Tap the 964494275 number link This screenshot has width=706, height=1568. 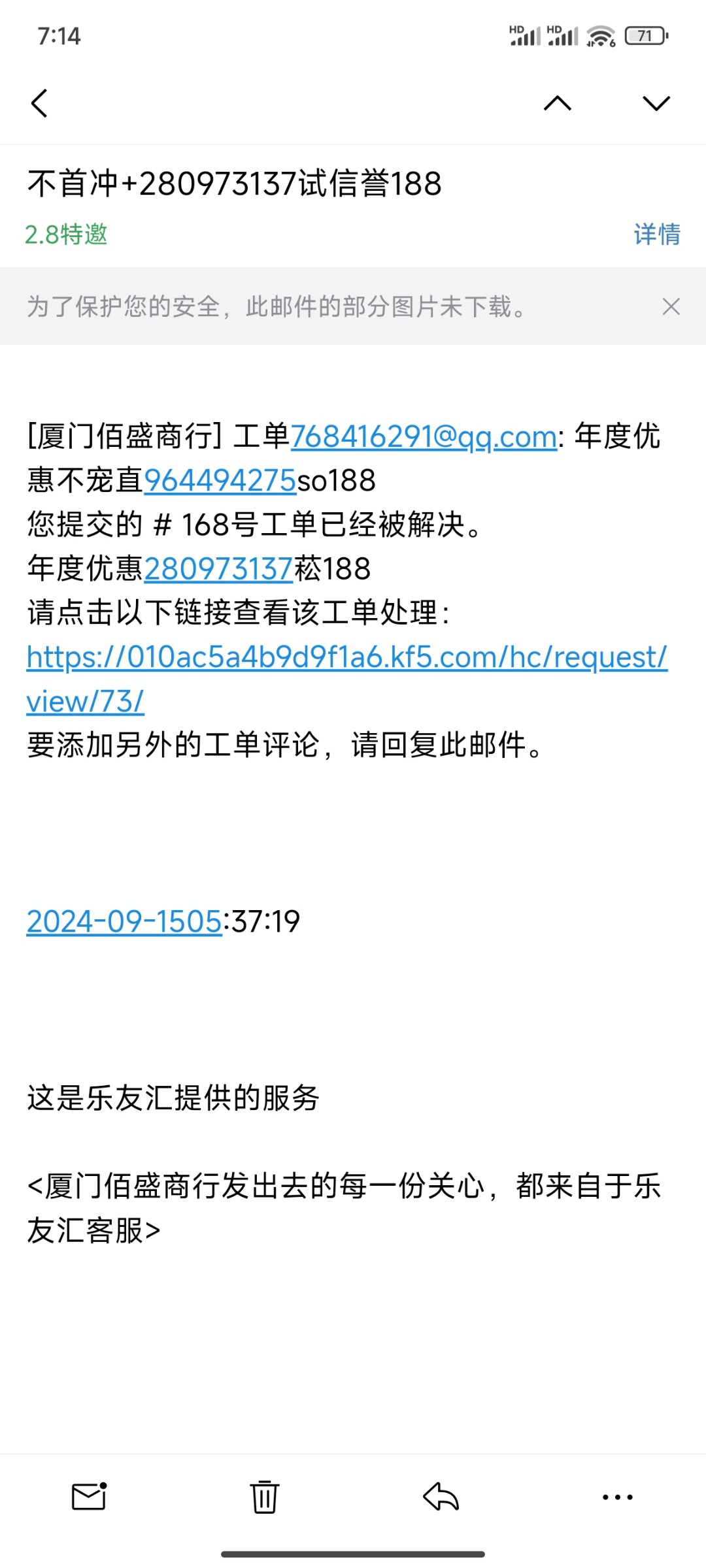pos(220,481)
